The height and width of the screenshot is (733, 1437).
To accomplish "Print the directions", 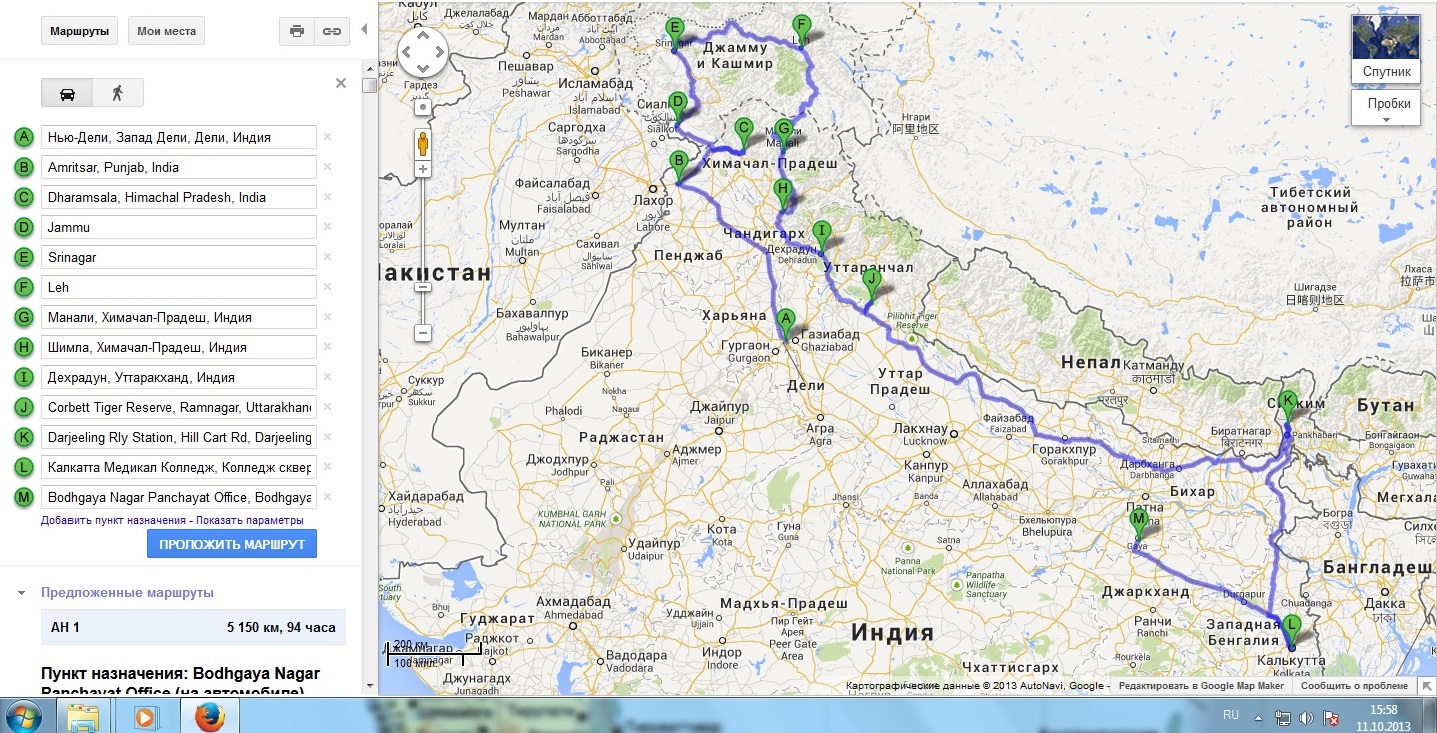I will pos(297,31).
